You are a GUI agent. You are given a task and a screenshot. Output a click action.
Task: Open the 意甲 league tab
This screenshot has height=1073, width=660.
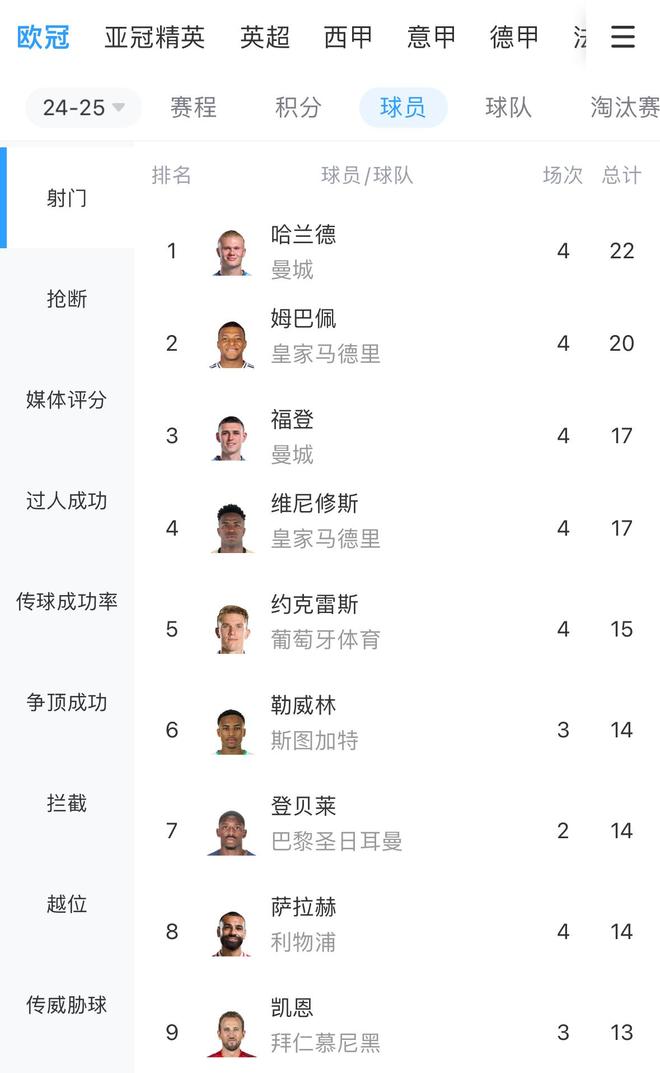[x=431, y=38]
